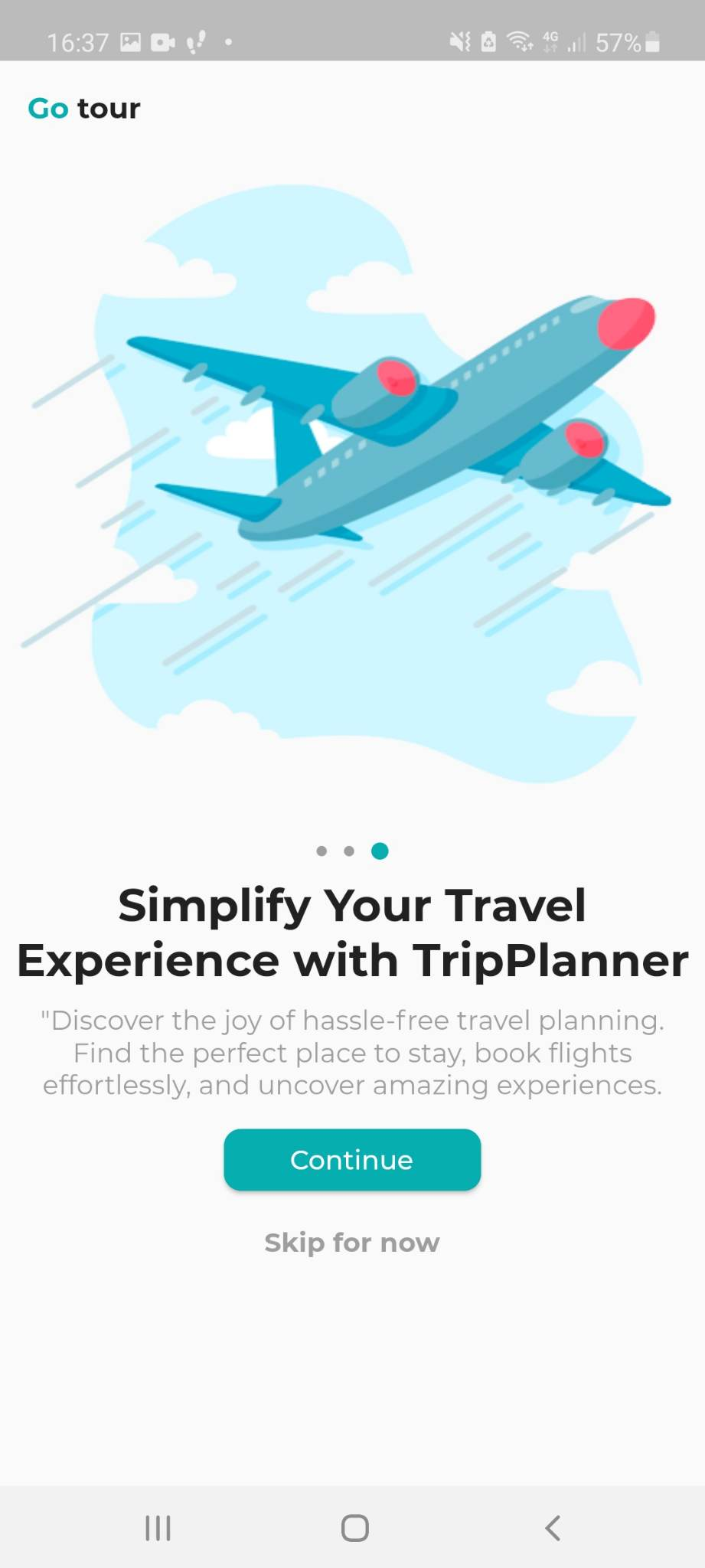
Task: Go back using the system back arrow
Action: pos(553,1527)
